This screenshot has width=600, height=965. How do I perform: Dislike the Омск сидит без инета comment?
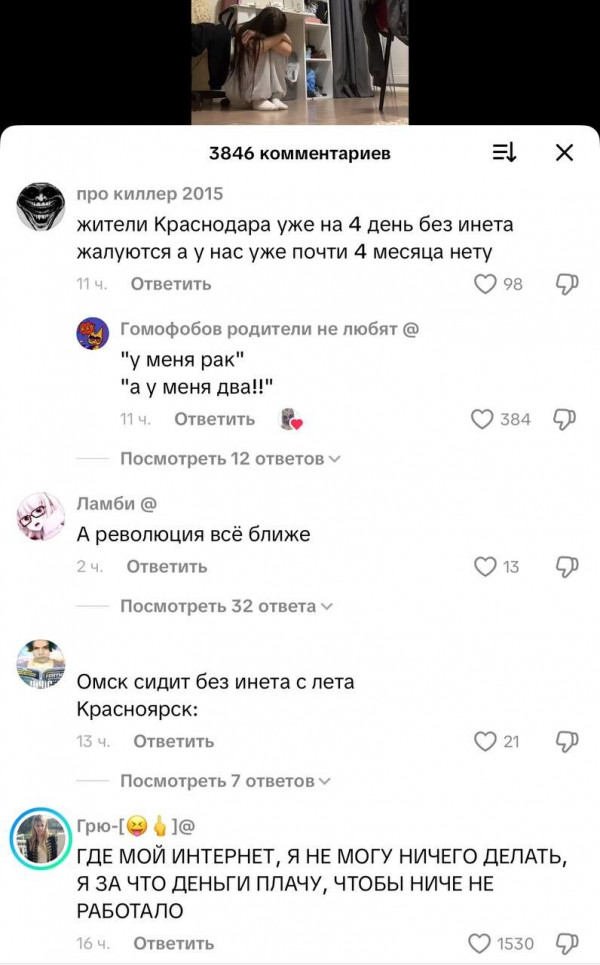coord(566,741)
